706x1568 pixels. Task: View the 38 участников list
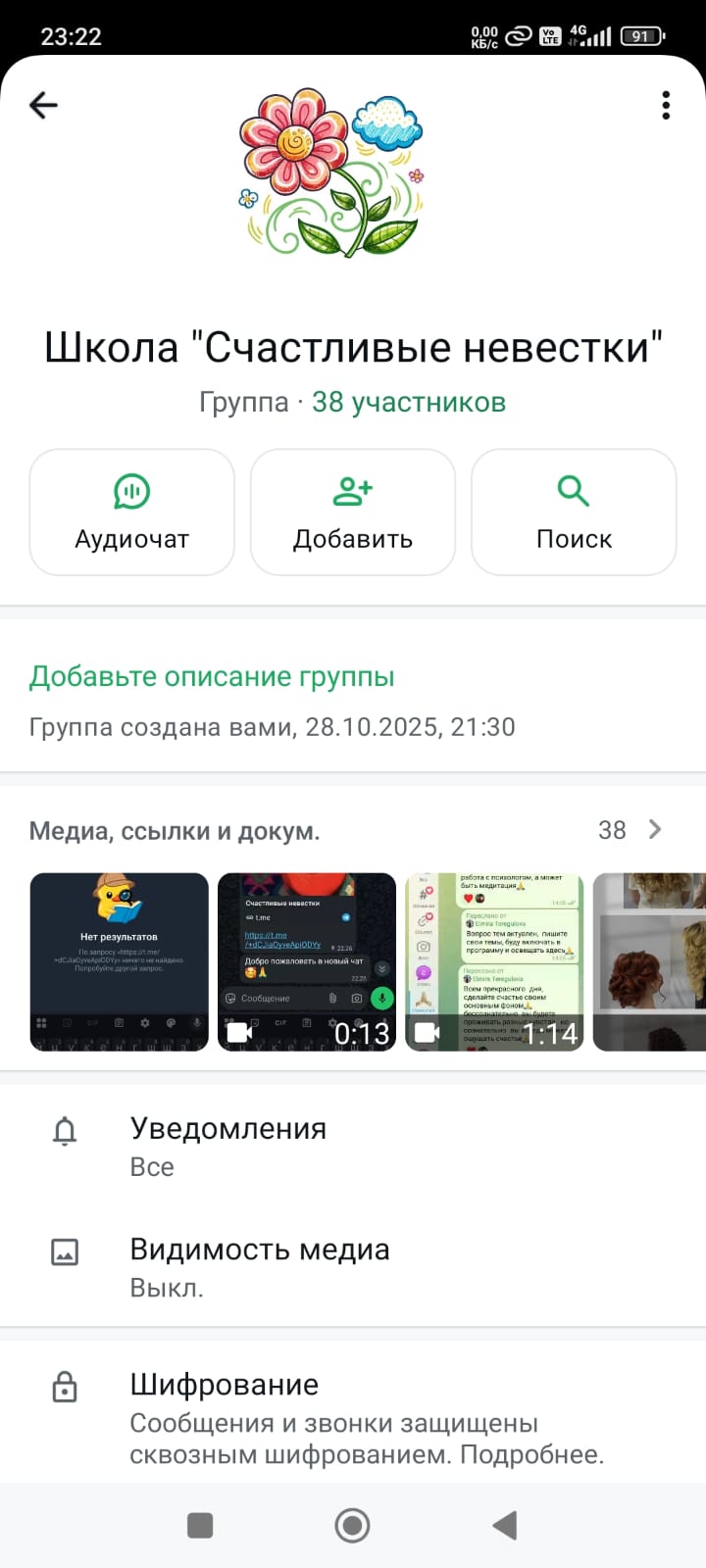coord(408,402)
